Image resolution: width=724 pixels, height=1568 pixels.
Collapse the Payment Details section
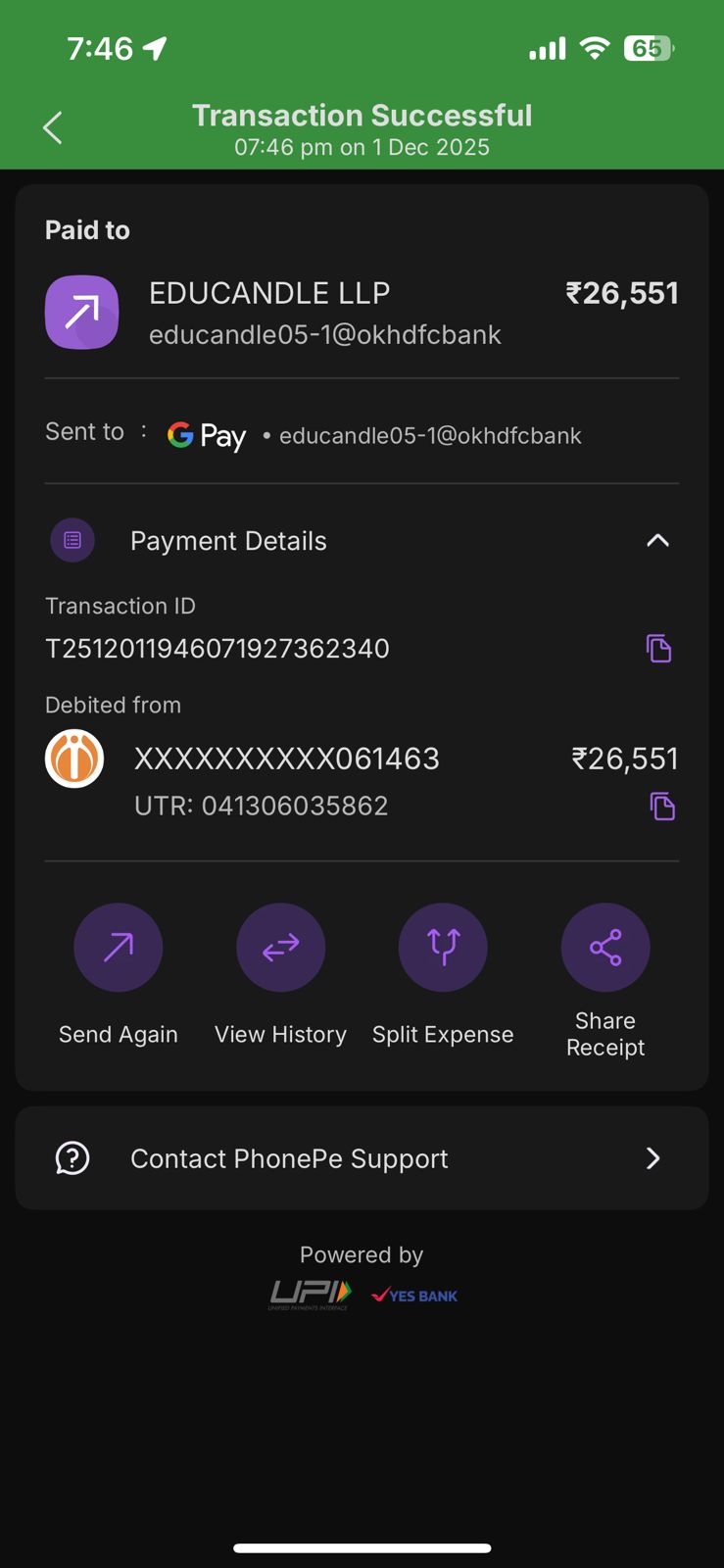click(x=657, y=541)
